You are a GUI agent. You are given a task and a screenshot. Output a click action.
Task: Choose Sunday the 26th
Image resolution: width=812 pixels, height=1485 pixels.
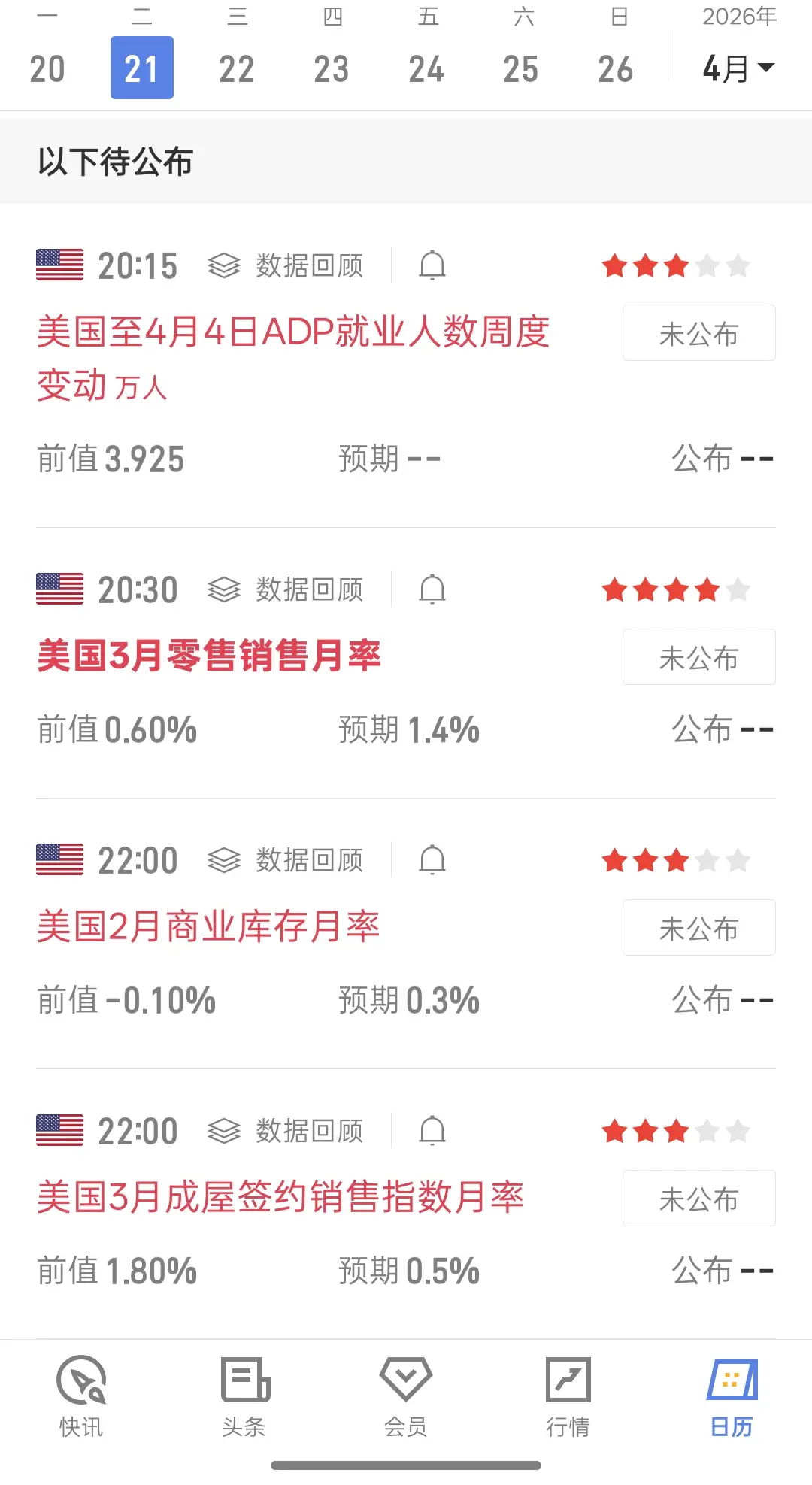[x=616, y=68]
